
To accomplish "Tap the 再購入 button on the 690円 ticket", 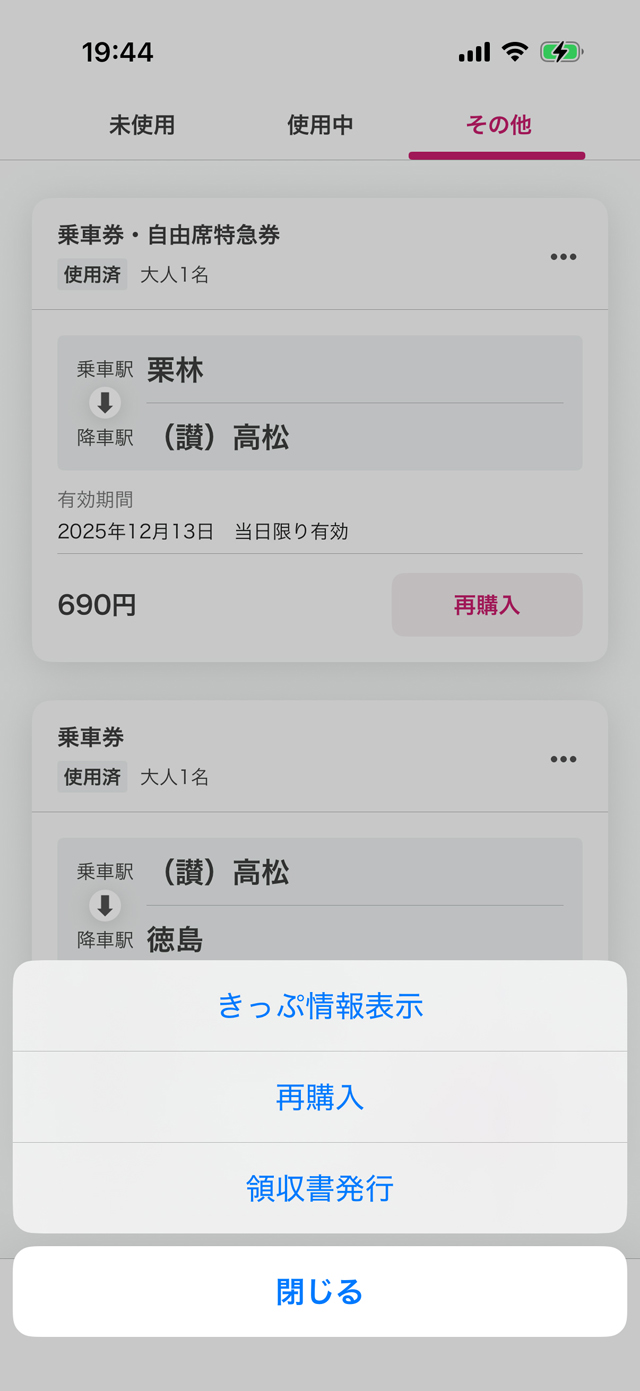I will [487, 605].
